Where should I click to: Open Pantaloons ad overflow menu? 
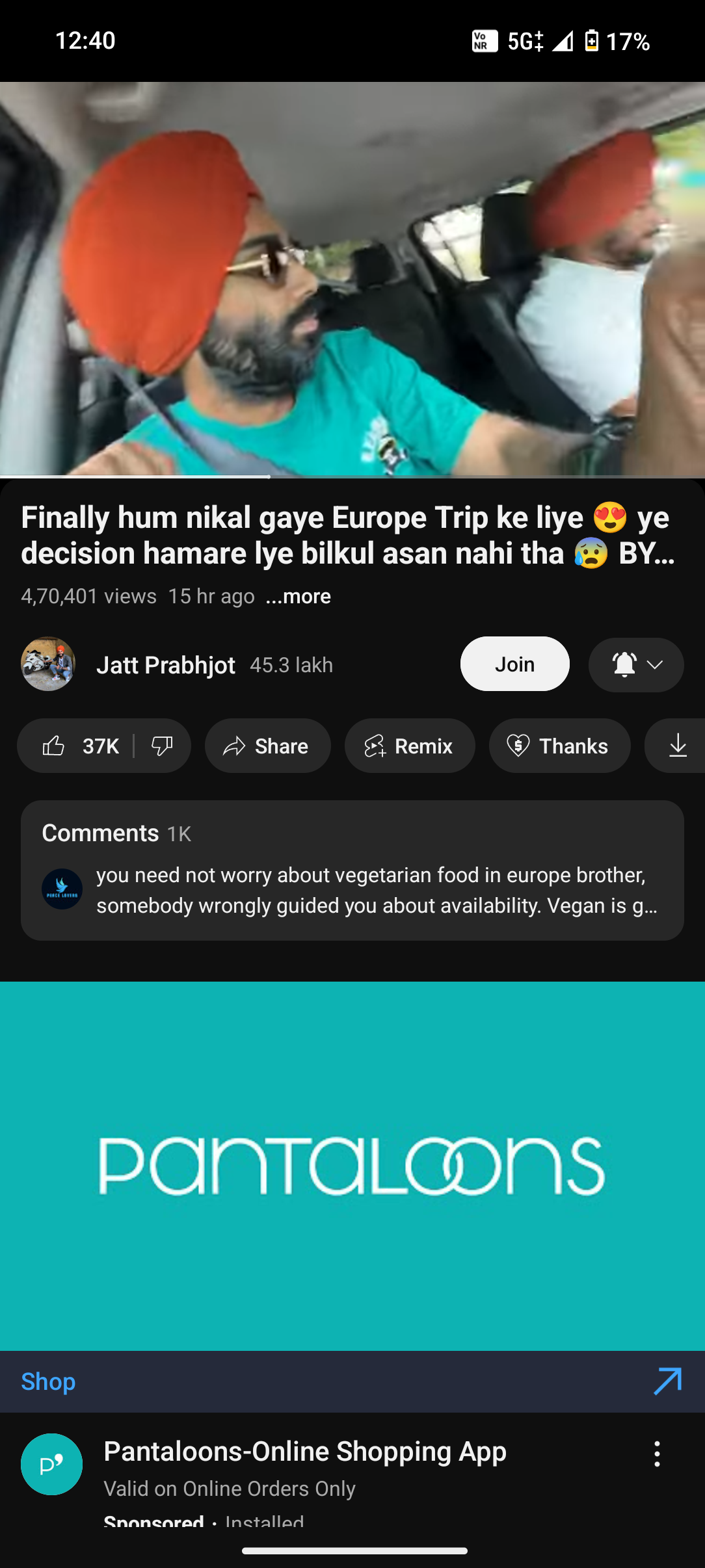point(657,1454)
